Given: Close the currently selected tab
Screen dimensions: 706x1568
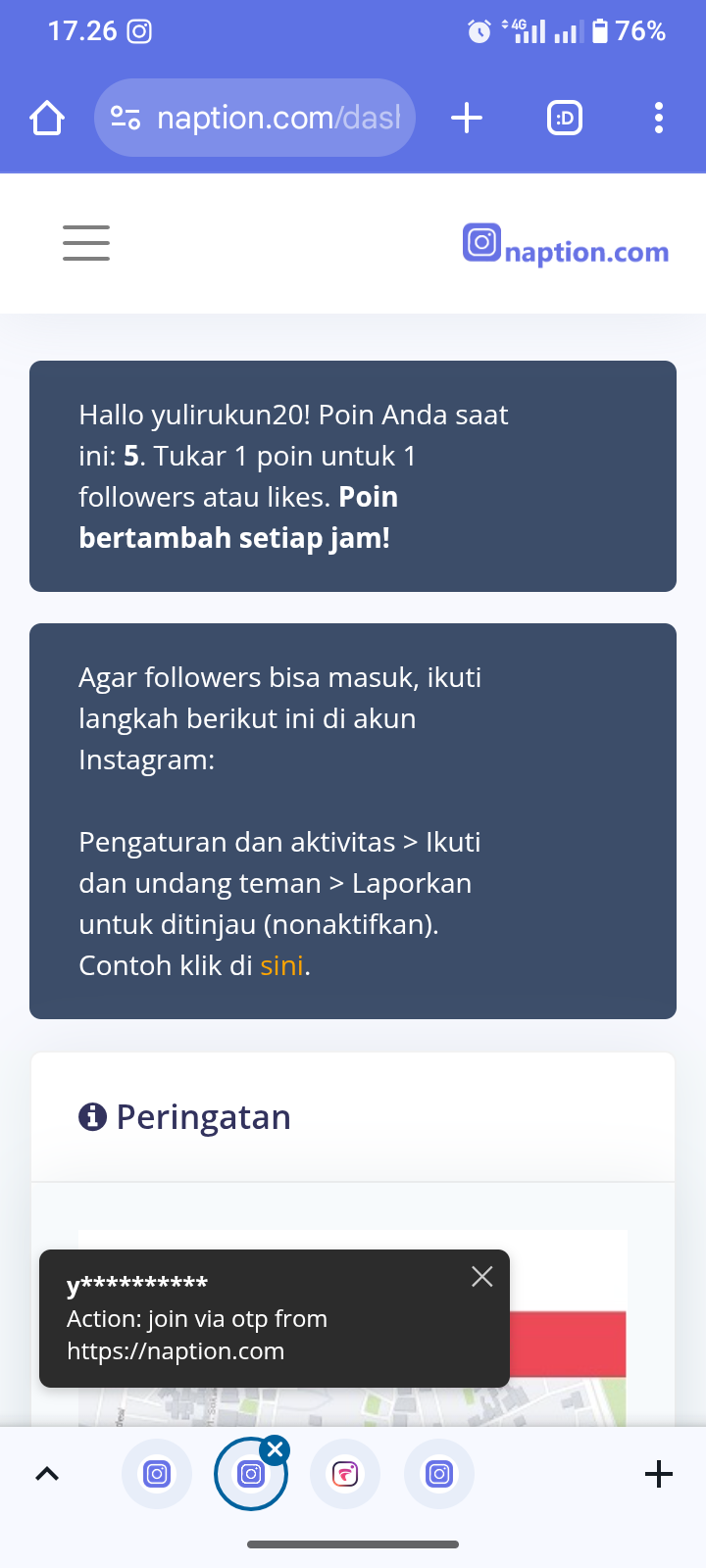Looking at the screenshot, I should tap(276, 1449).
